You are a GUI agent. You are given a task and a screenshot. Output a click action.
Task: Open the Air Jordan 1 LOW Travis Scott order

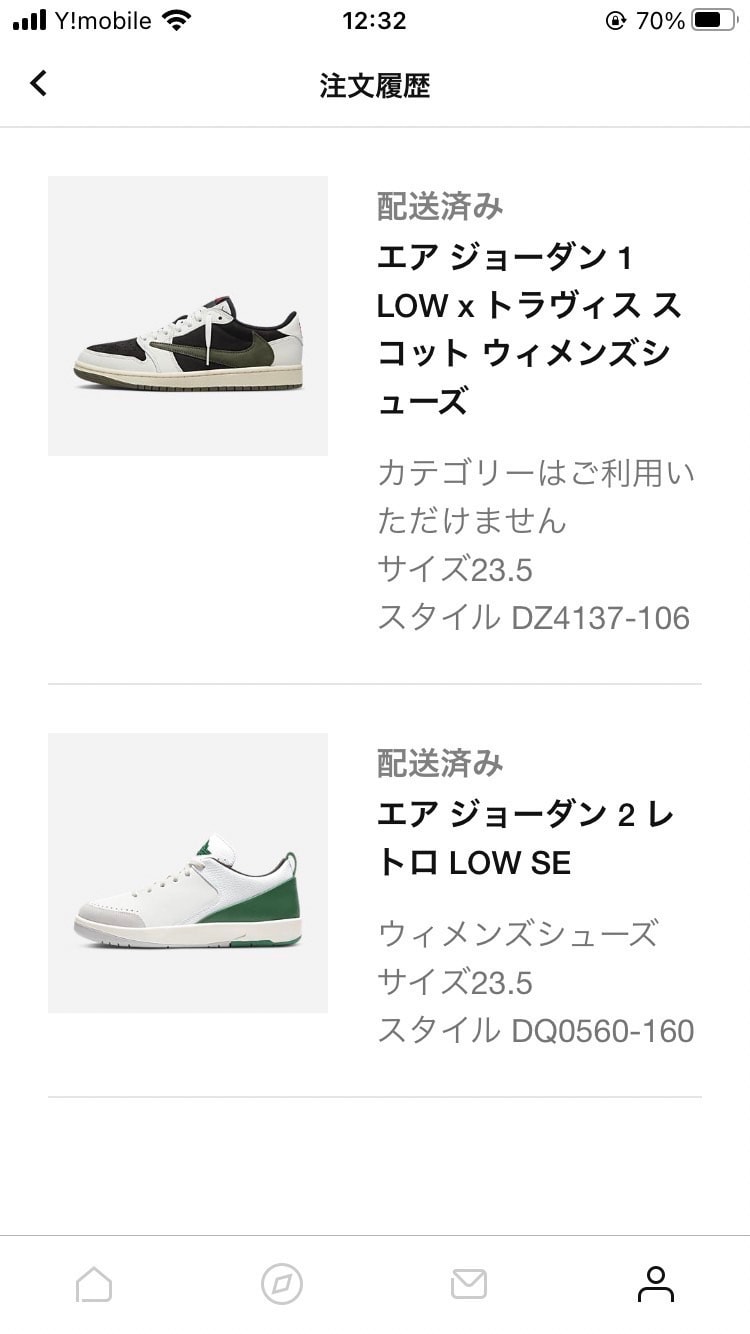[375, 407]
